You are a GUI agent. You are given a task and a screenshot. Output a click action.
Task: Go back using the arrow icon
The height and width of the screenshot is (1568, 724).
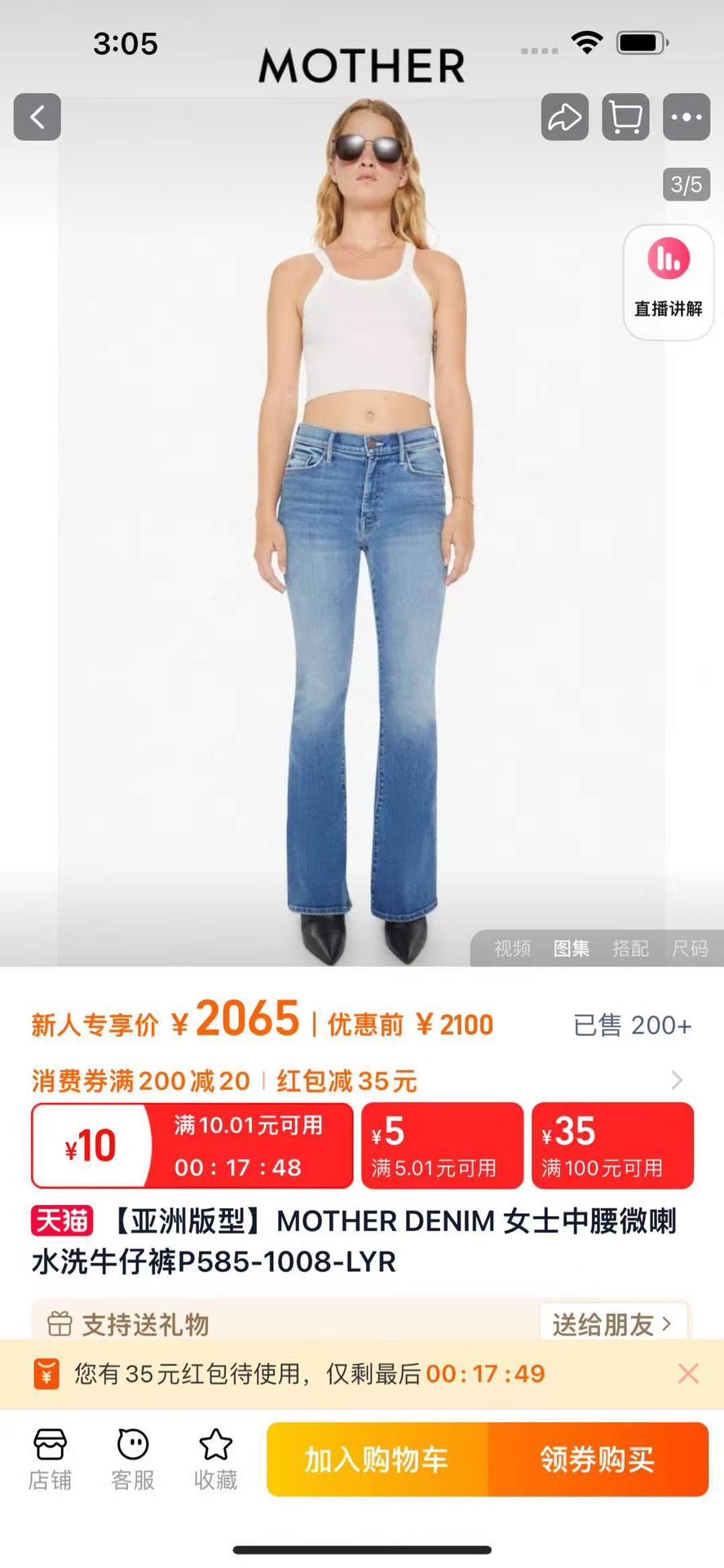[x=37, y=117]
